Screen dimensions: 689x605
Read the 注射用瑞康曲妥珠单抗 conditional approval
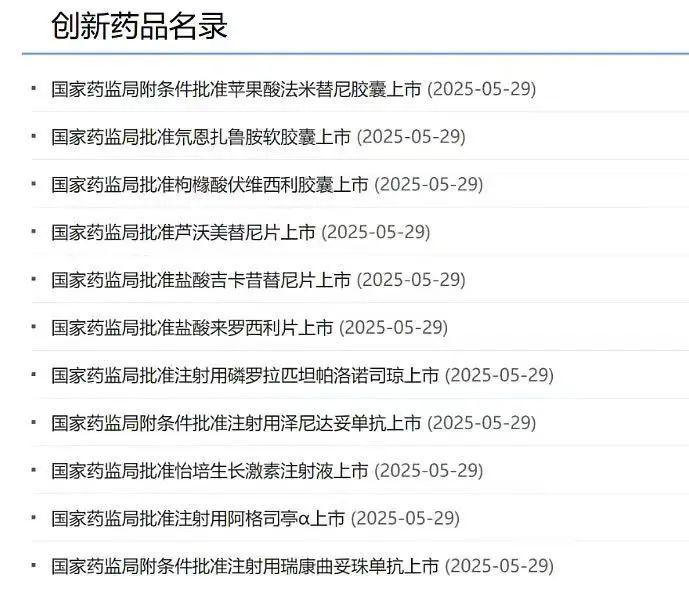tap(245, 566)
